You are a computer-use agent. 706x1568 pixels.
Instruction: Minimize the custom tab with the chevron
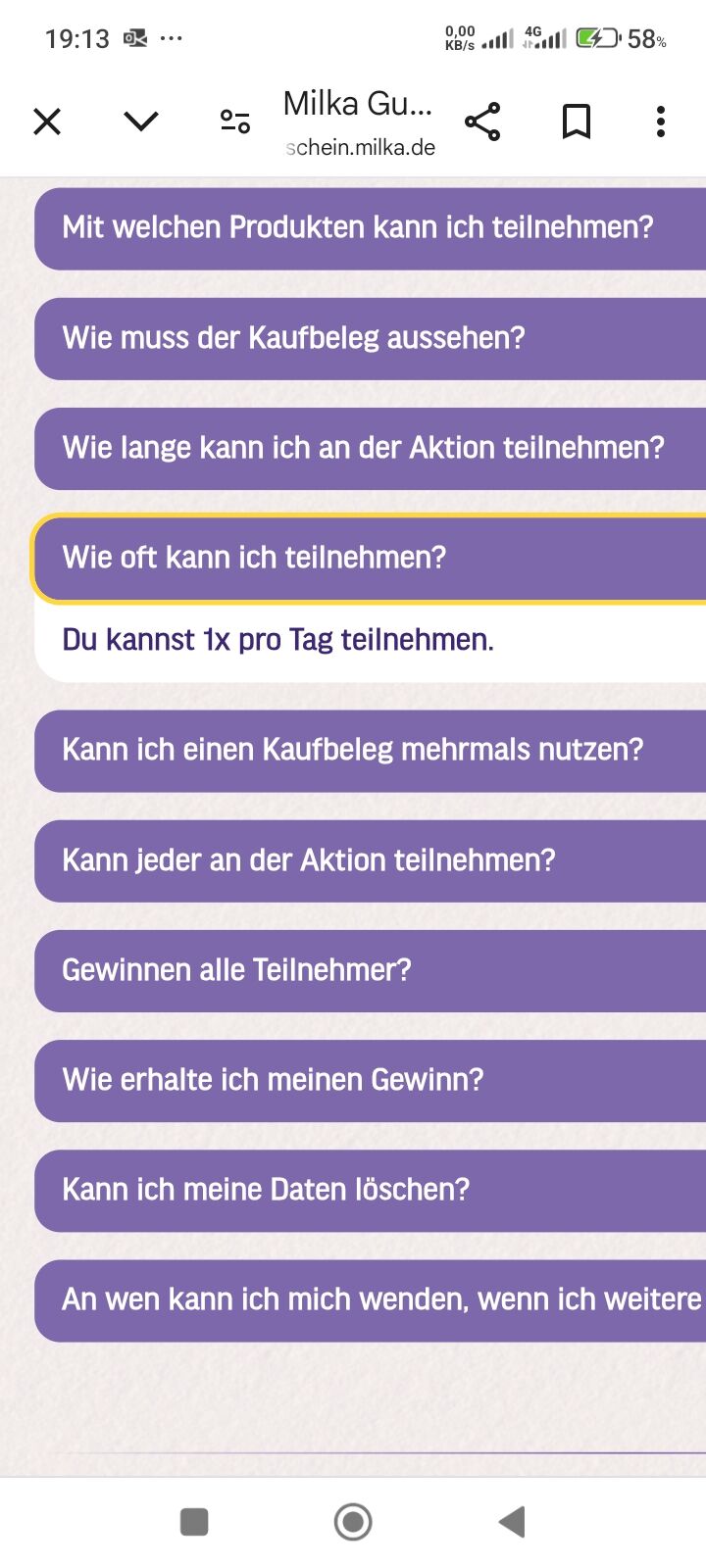141,122
